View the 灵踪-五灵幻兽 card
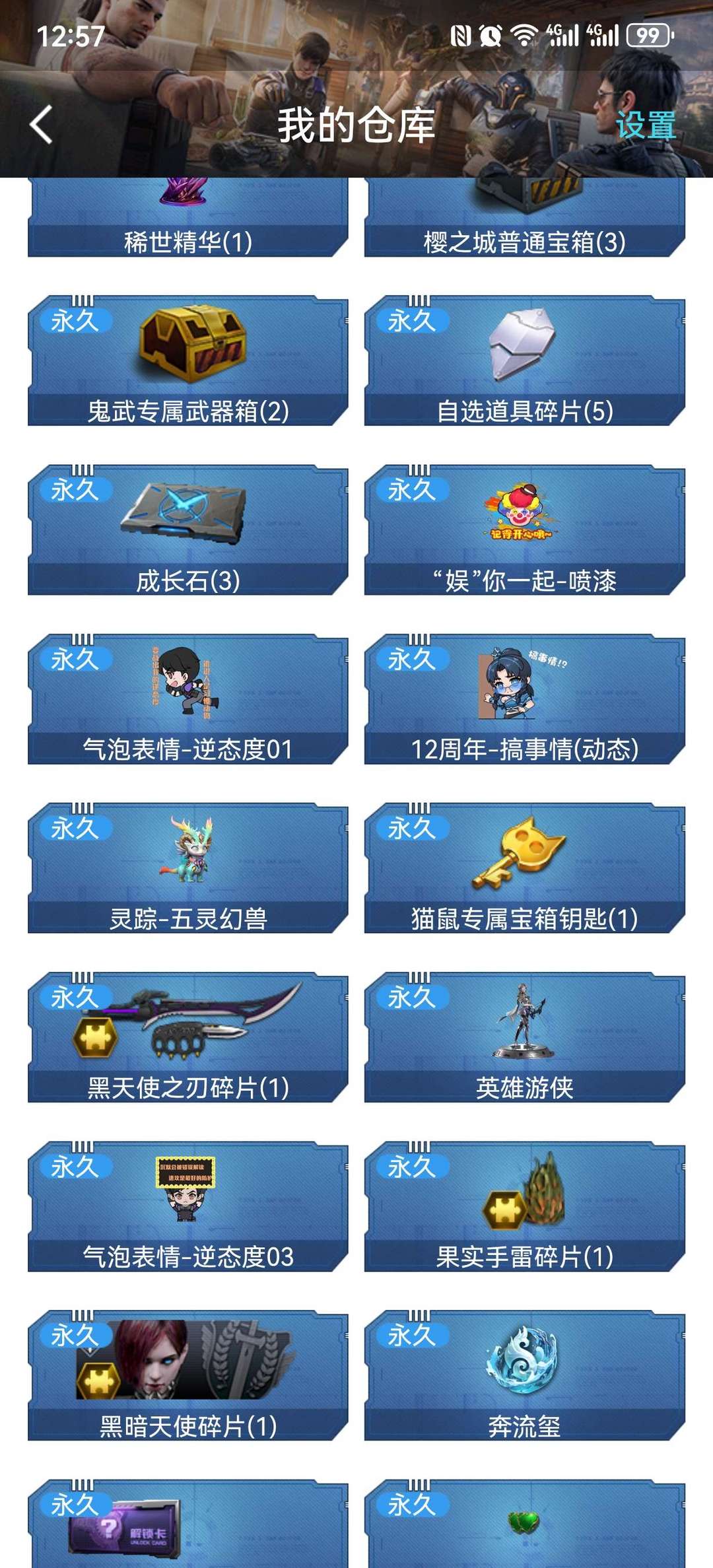This screenshot has height=1568, width=713. tap(188, 868)
